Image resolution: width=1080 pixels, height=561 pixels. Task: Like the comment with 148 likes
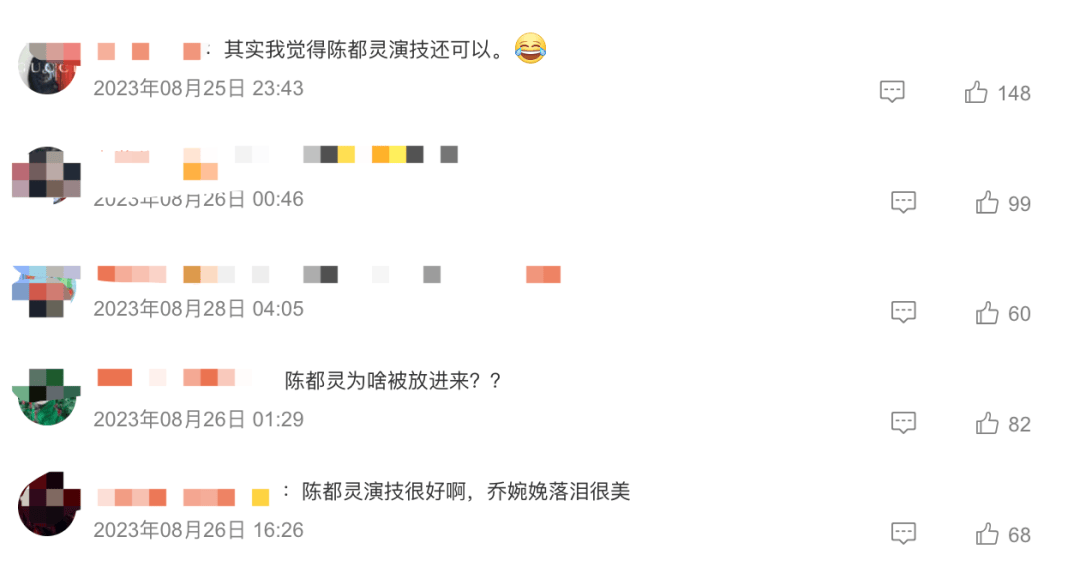click(976, 93)
